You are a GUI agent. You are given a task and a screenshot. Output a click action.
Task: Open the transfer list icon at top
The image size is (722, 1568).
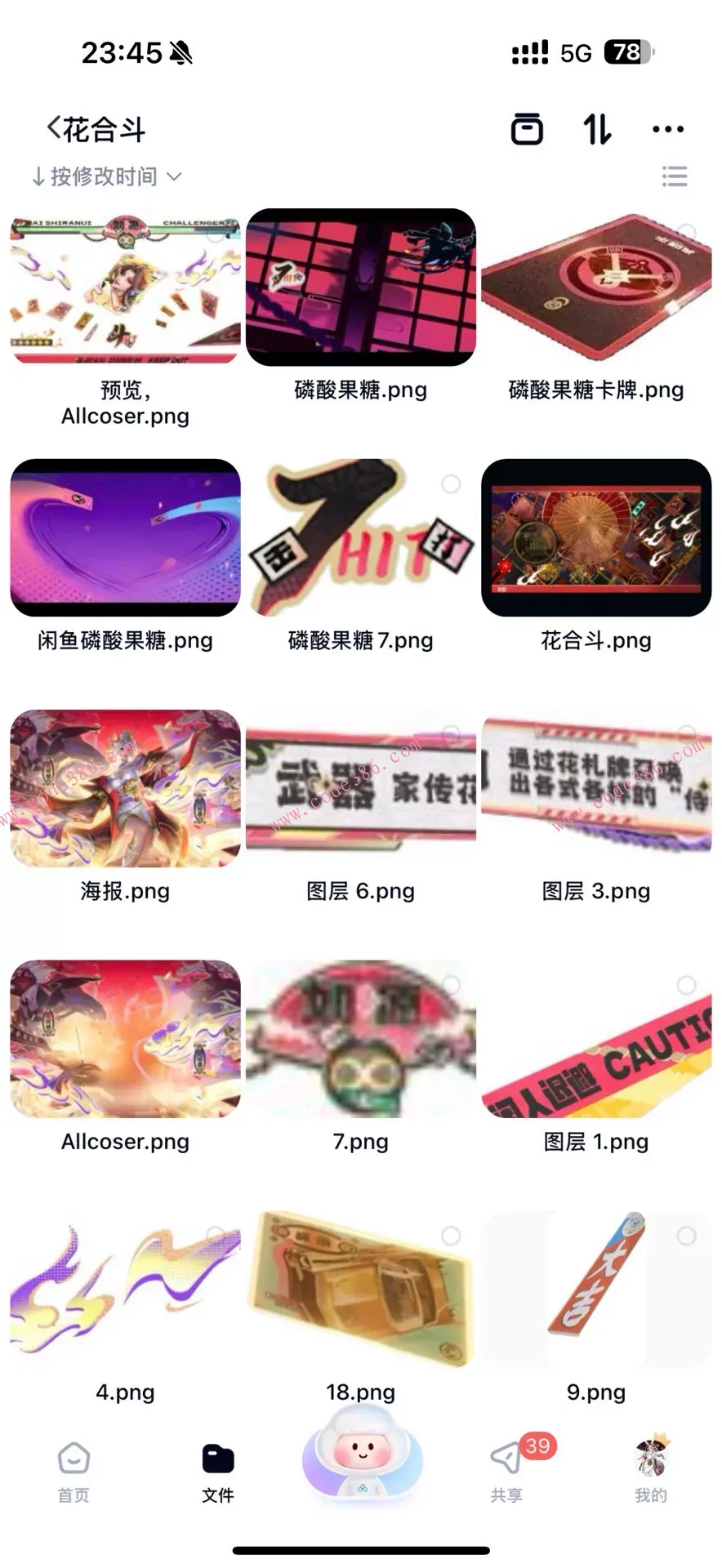pyautogui.click(x=527, y=128)
